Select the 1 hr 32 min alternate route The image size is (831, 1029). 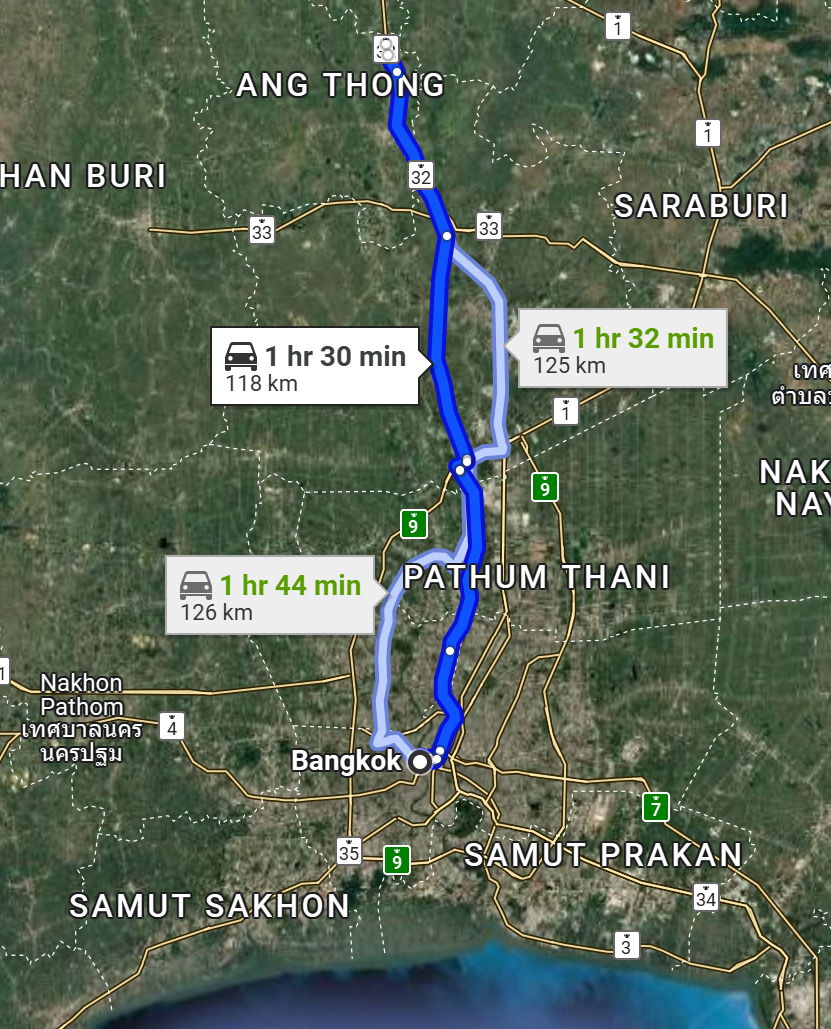622,348
